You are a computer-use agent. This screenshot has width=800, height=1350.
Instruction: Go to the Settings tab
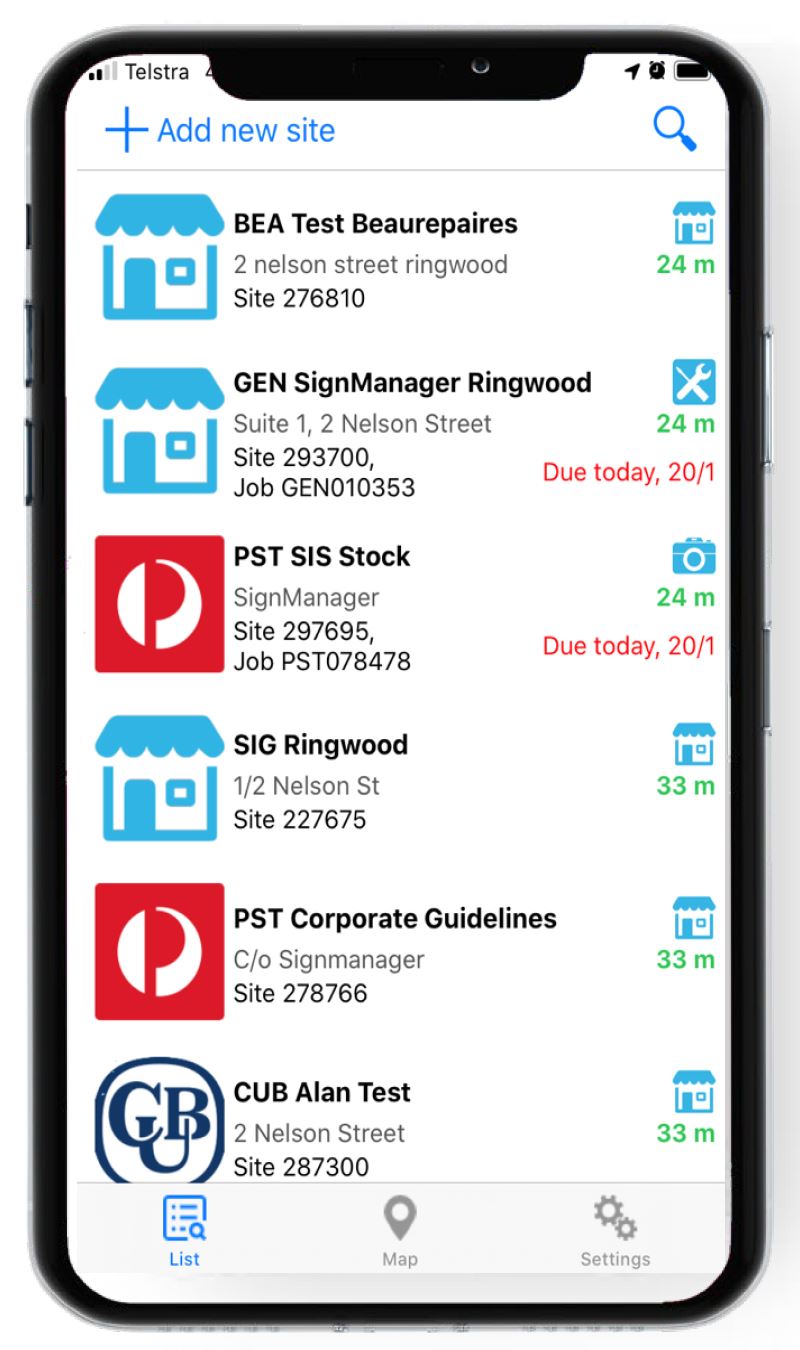click(x=615, y=1232)
